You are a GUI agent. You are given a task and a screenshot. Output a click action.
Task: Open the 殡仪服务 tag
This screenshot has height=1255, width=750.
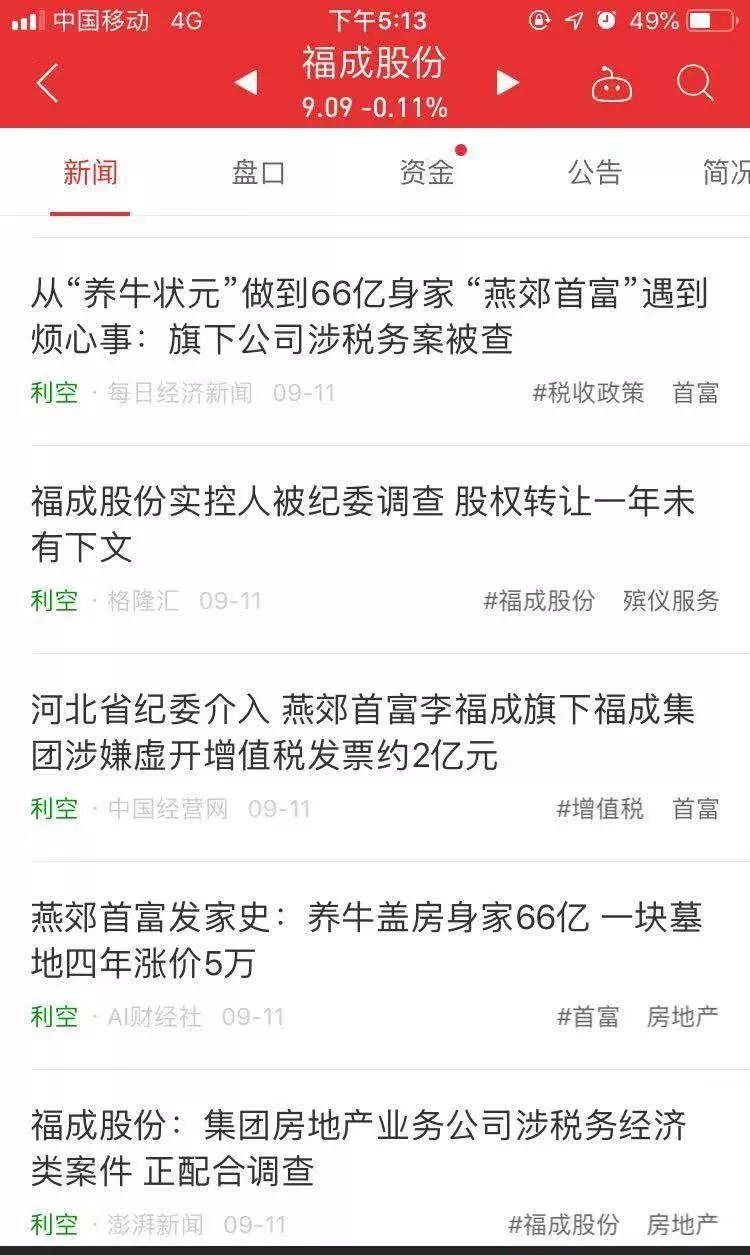click(x=670, y=601)
